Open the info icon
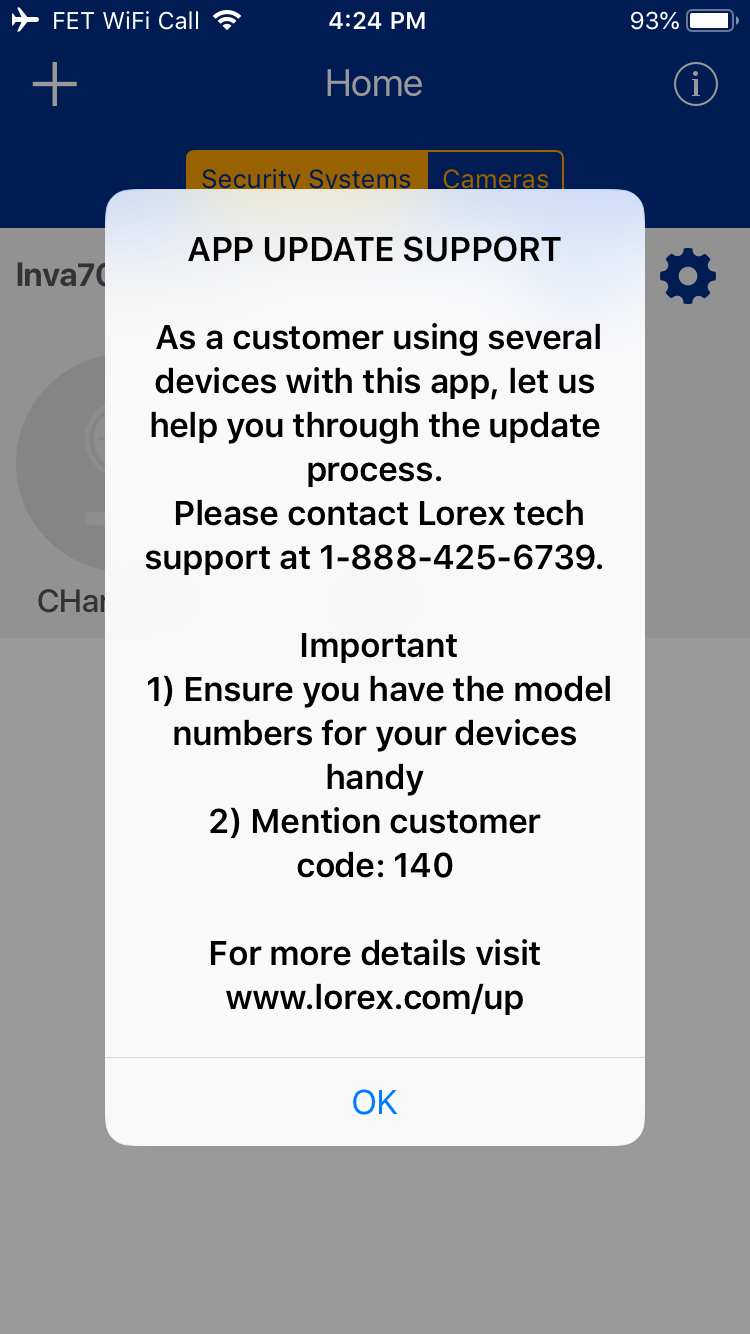The width and height of the screenshot is (750, 1334). [x=695, y=84]
